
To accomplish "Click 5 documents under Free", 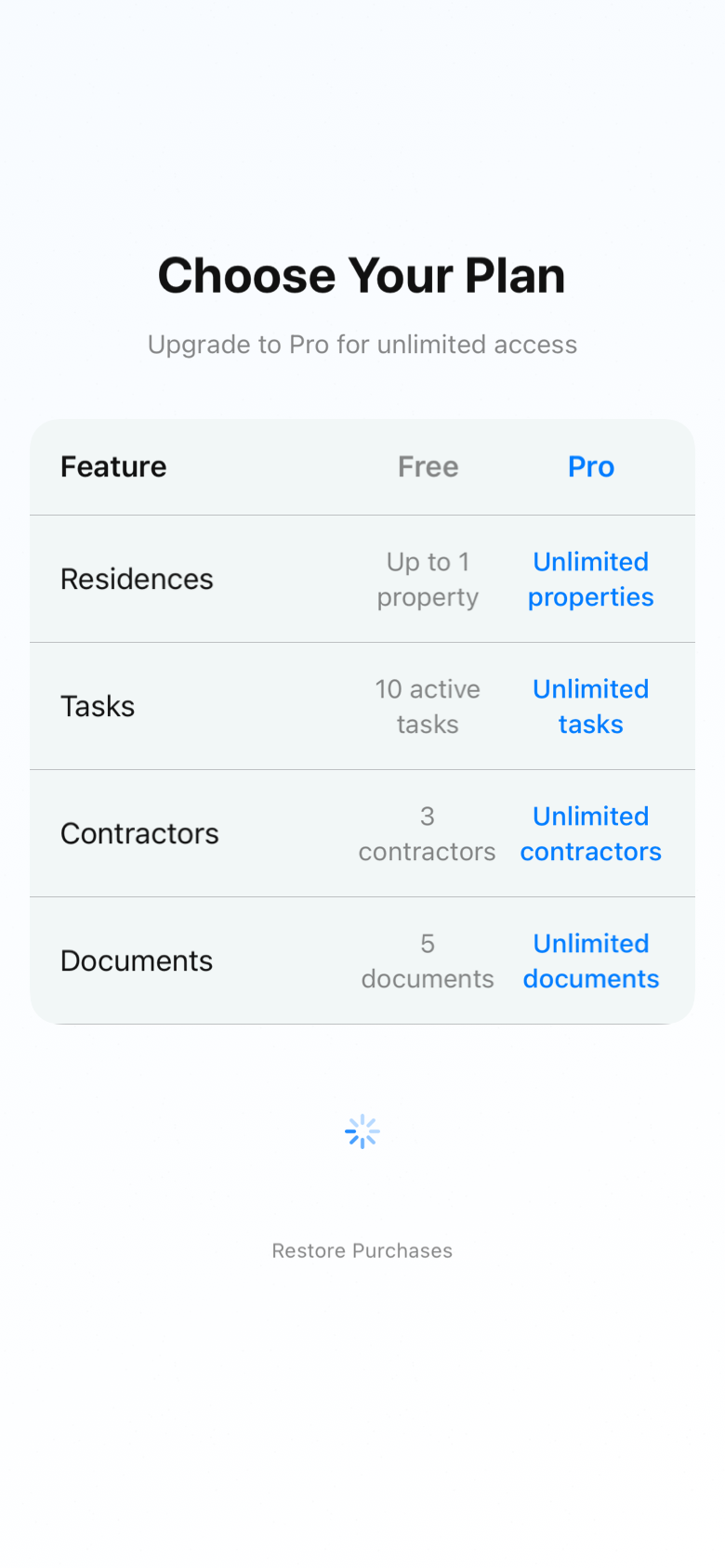I will [x=428, y=960].
